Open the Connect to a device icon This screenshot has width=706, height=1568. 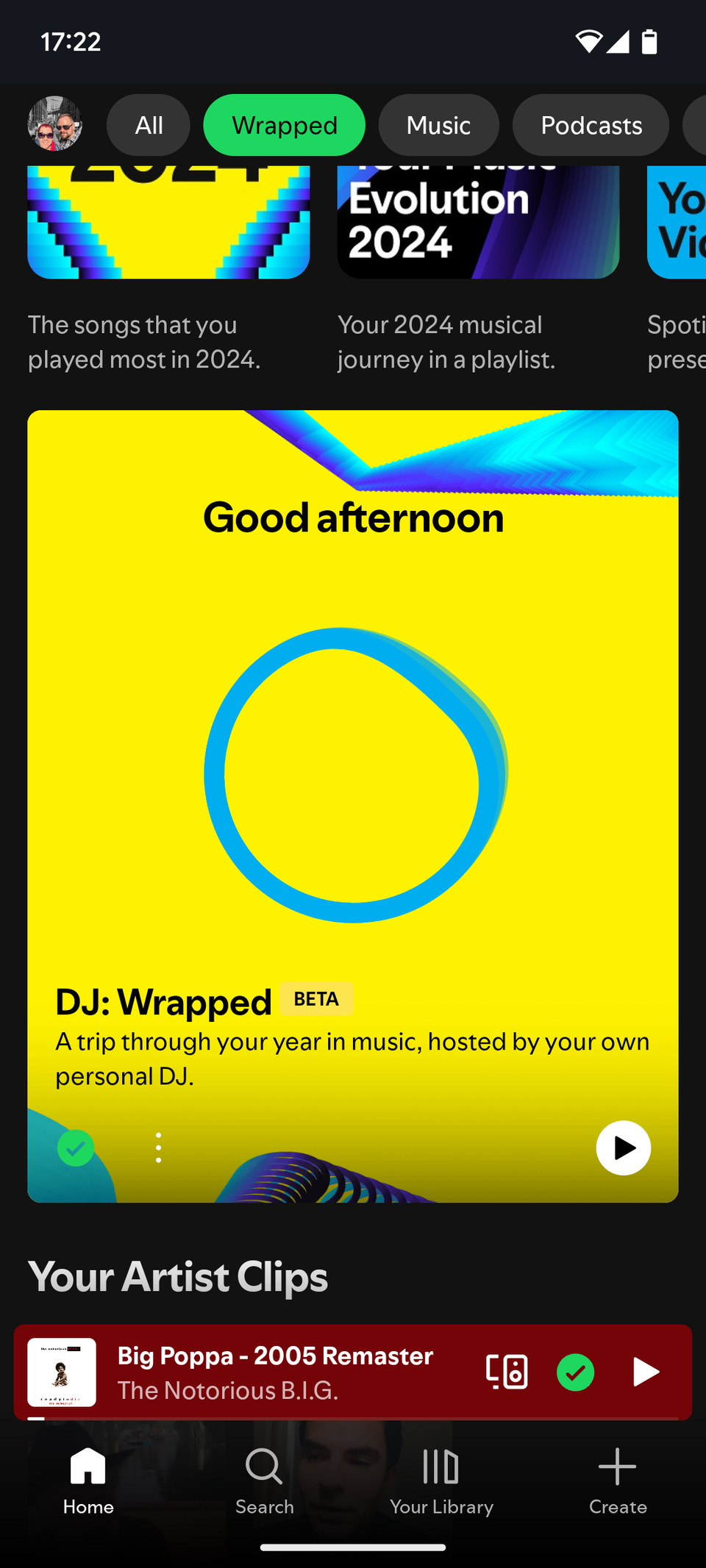click(507, 1372)
